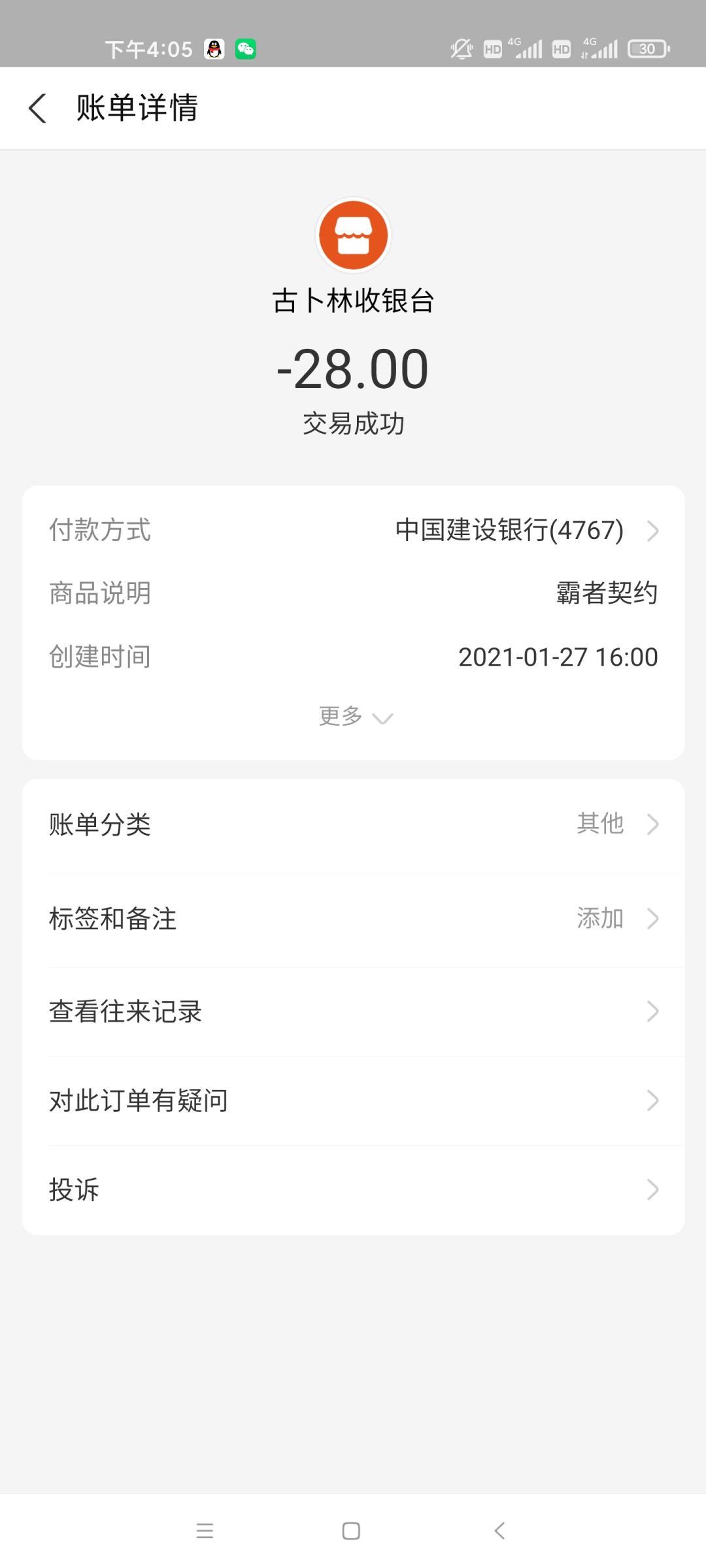Open the 投诉 complaint row
Viewport: 706px width, 1568px height.
(x=353, y=1190)
